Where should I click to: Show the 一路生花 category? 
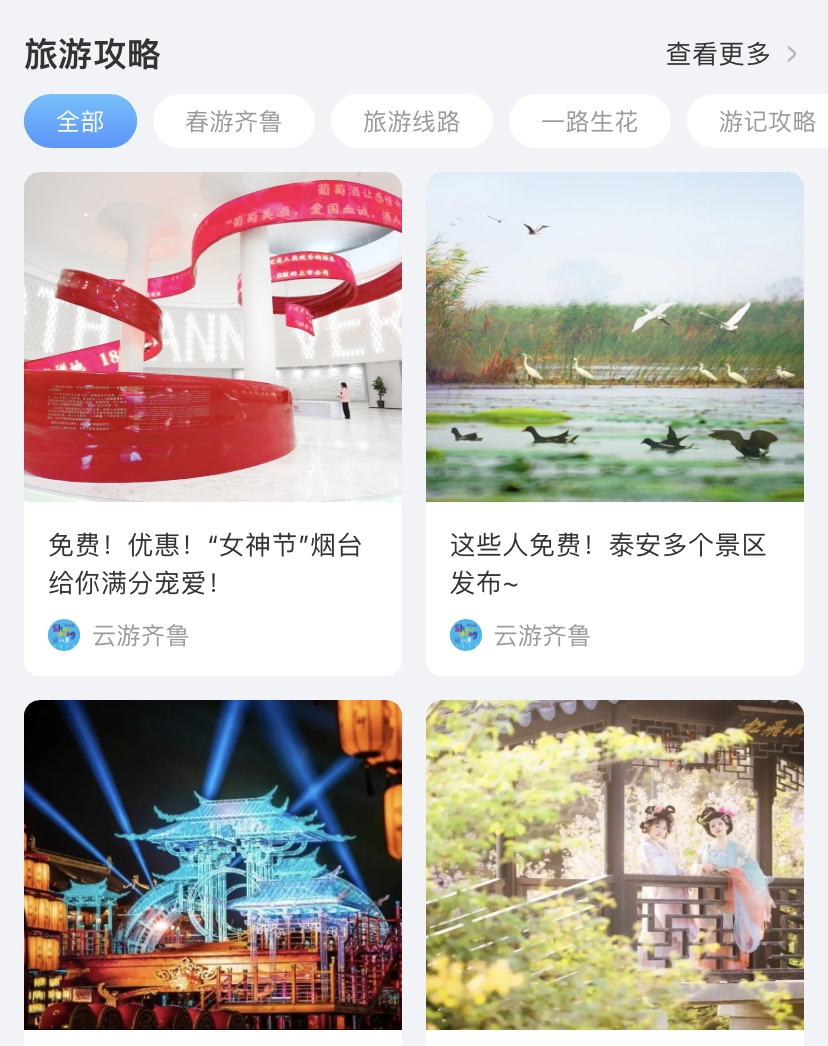pos(589,121)
